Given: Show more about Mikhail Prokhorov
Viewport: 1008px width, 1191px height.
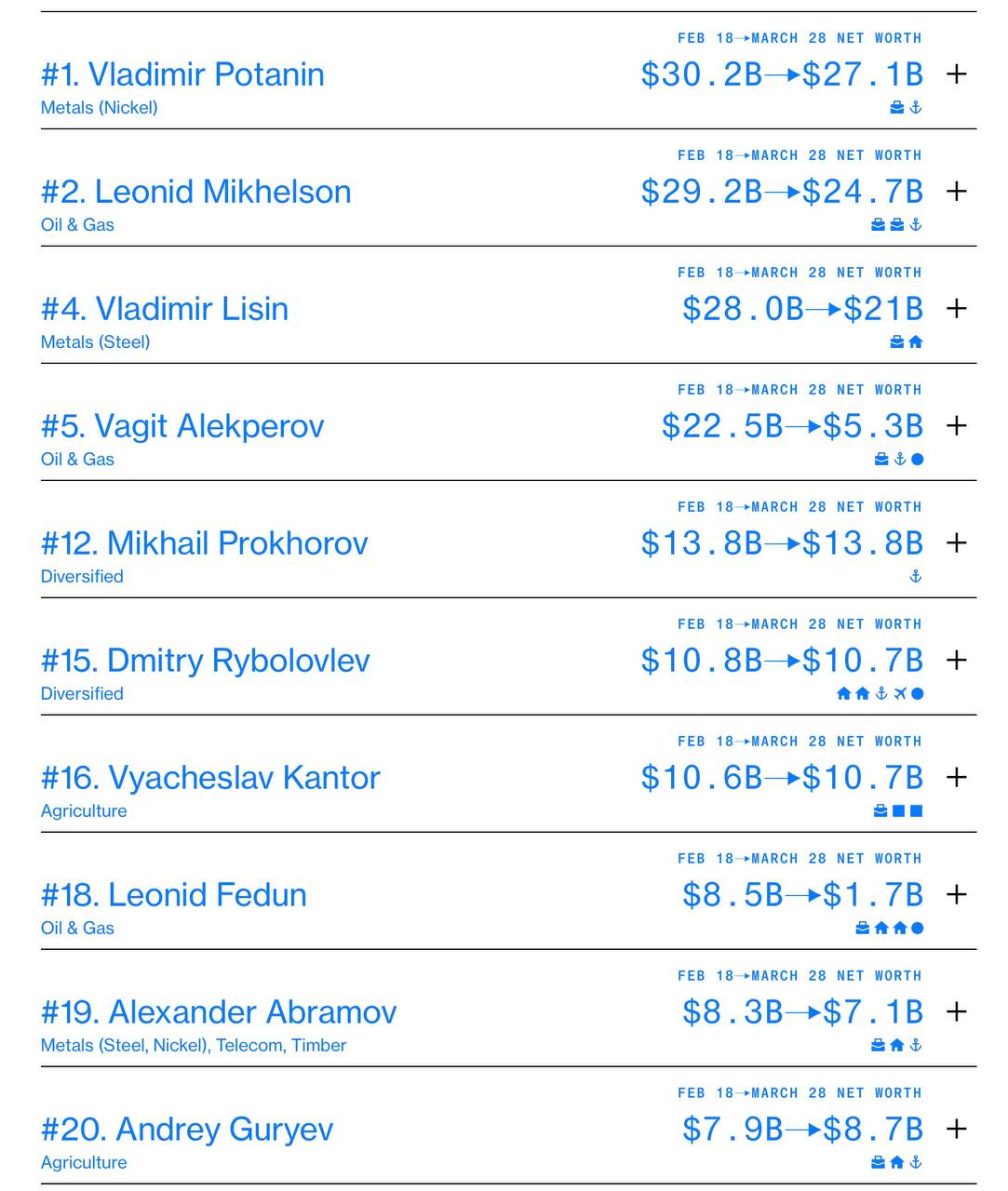Looking at the screenshot, I should point(956,543).
